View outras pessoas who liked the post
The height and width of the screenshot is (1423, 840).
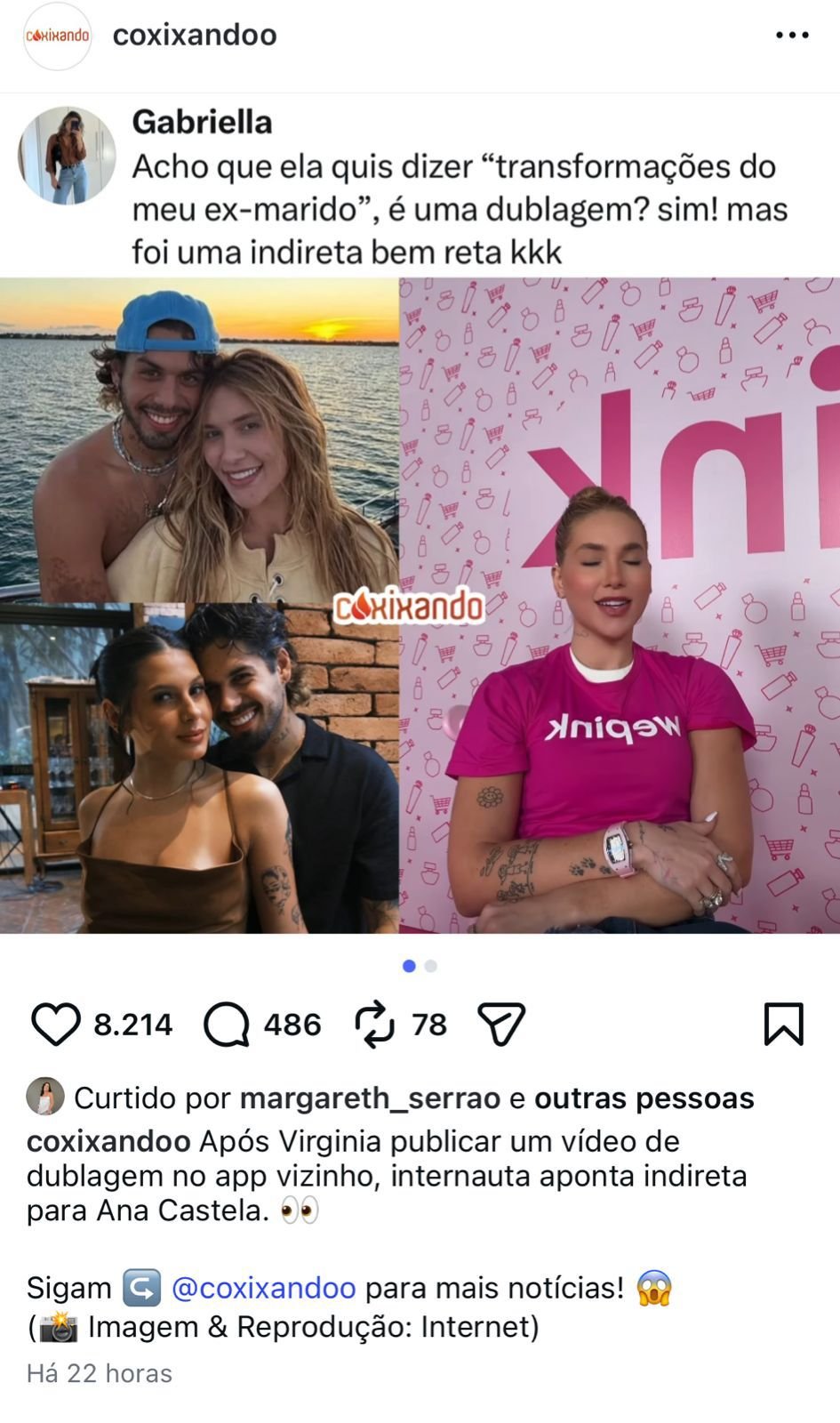(644, 1098)
